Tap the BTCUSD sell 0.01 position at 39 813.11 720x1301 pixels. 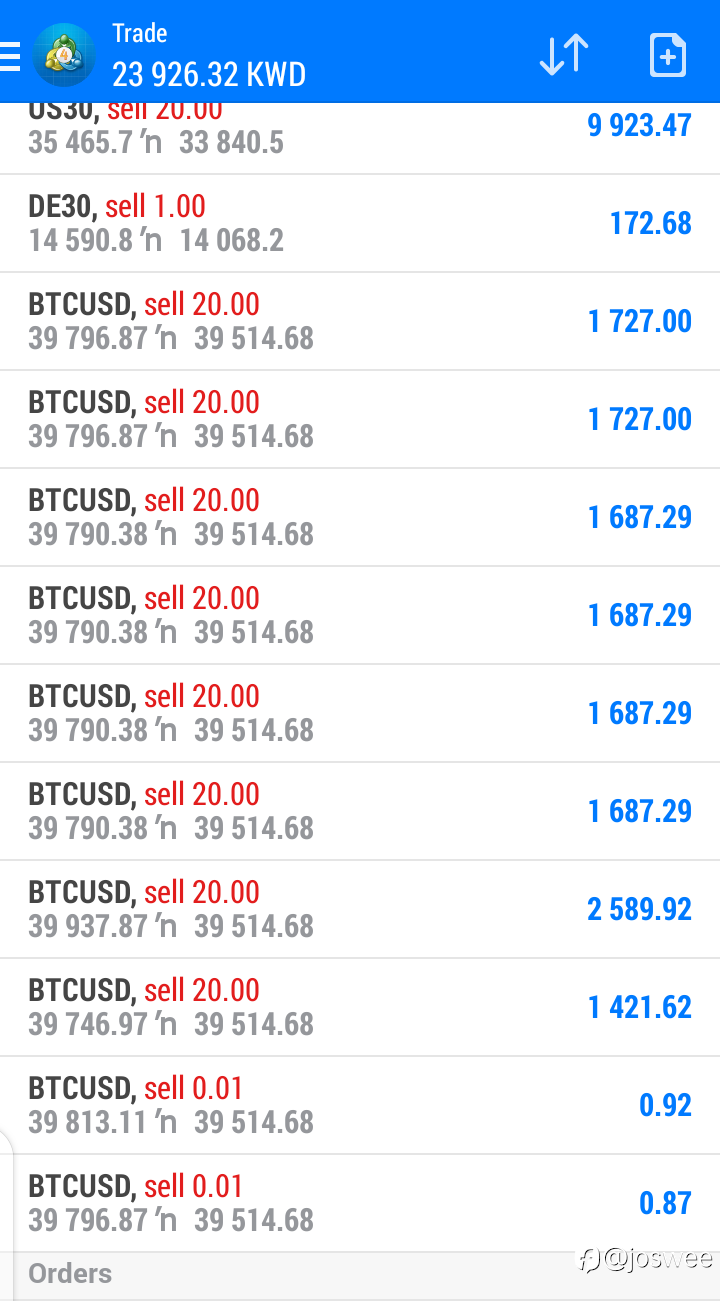click(360, 1105)
